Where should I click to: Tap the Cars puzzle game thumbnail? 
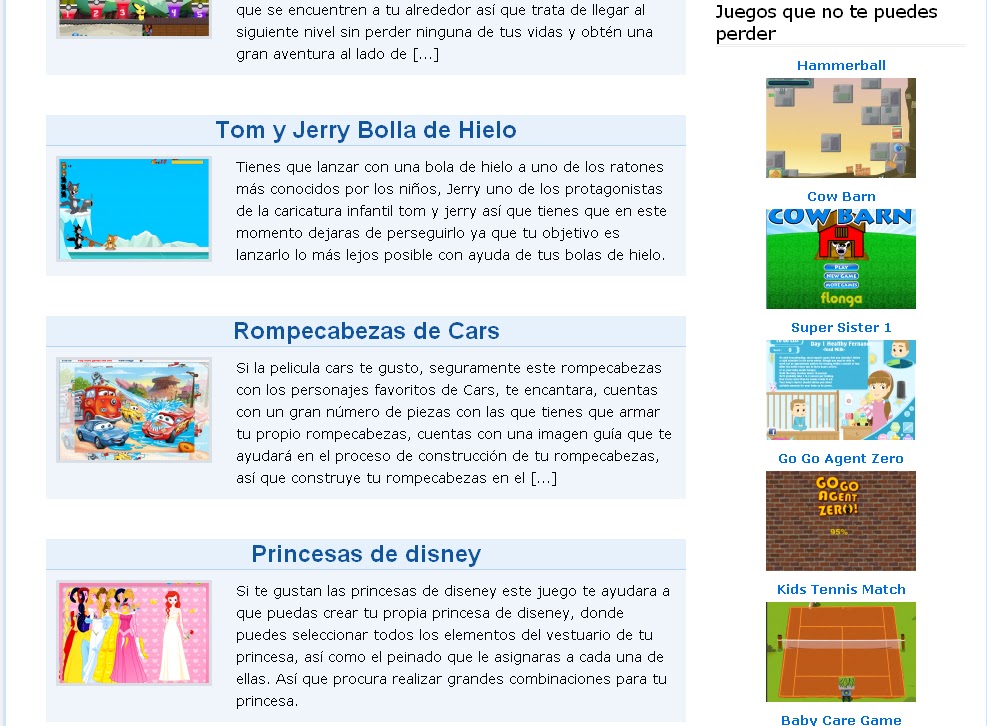tap(134, 410)
